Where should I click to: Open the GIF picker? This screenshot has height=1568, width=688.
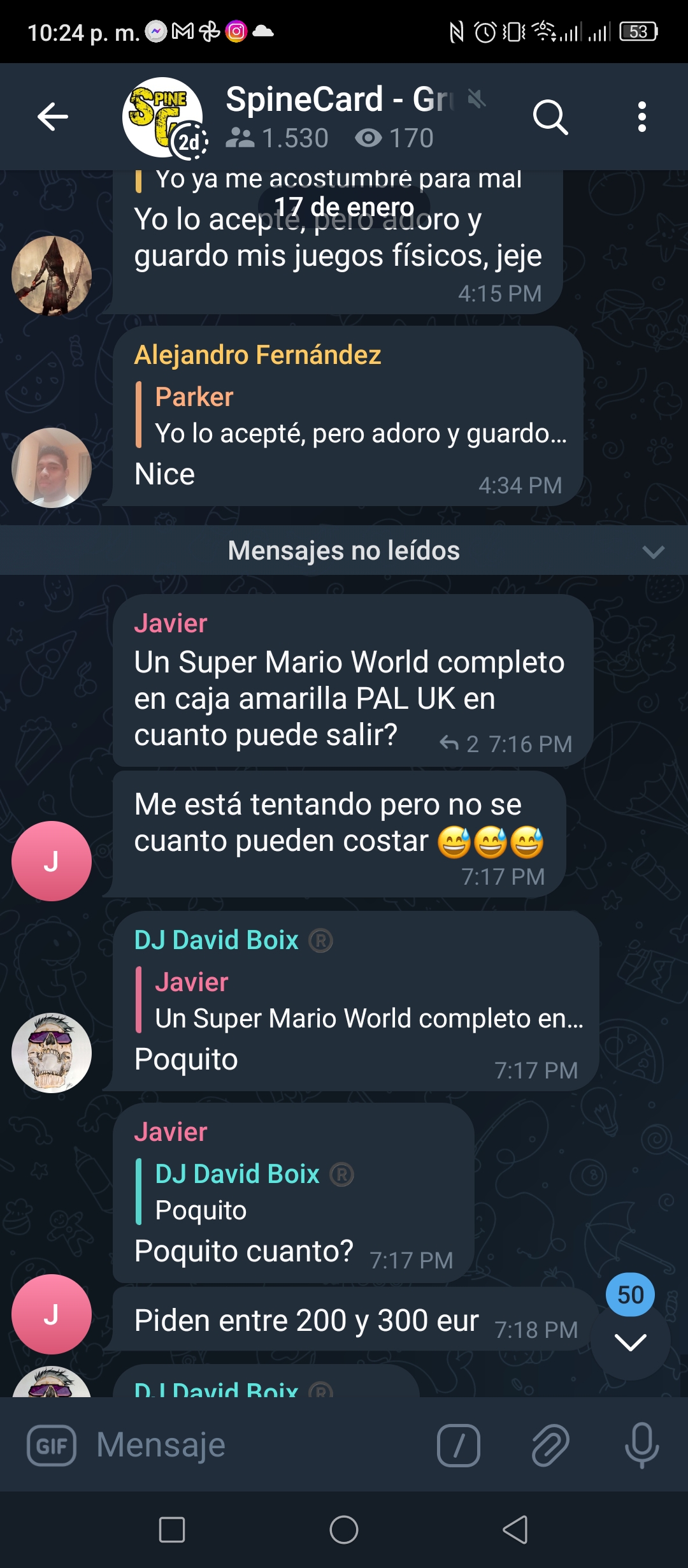pyautogui.click(x=52, y=1445)
